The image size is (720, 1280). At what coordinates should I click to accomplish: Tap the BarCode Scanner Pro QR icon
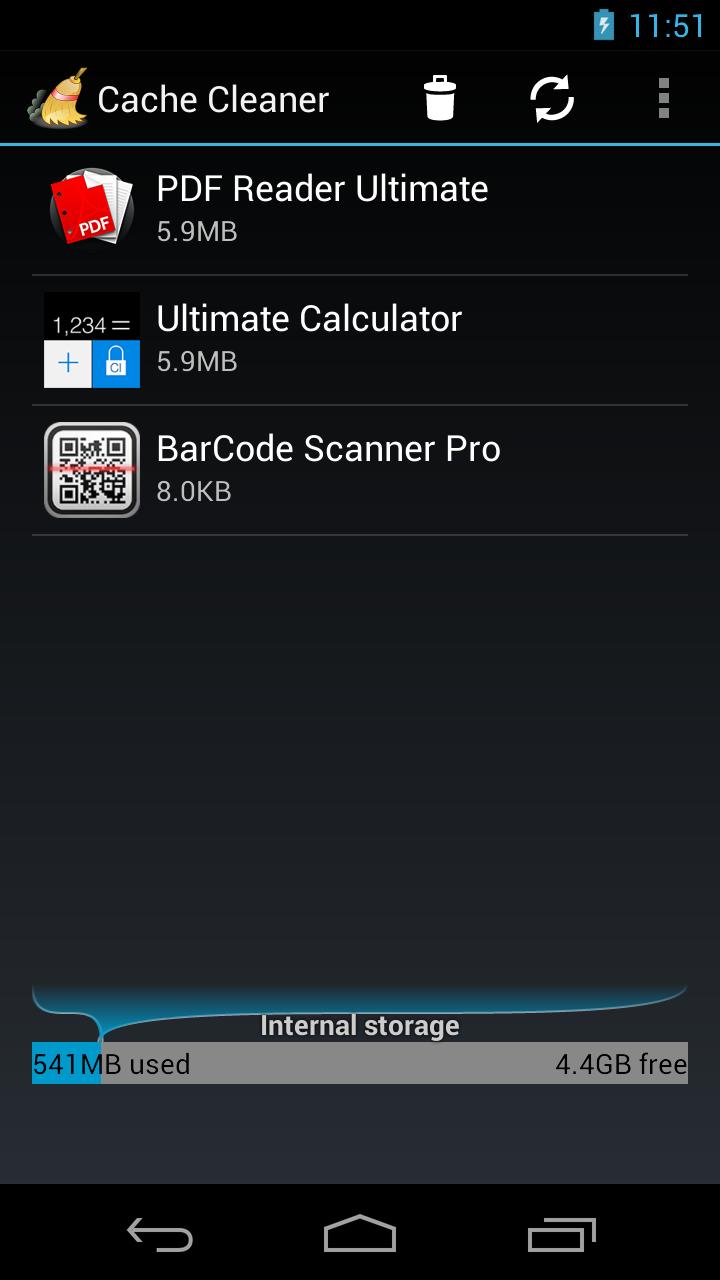coord(91,470)
